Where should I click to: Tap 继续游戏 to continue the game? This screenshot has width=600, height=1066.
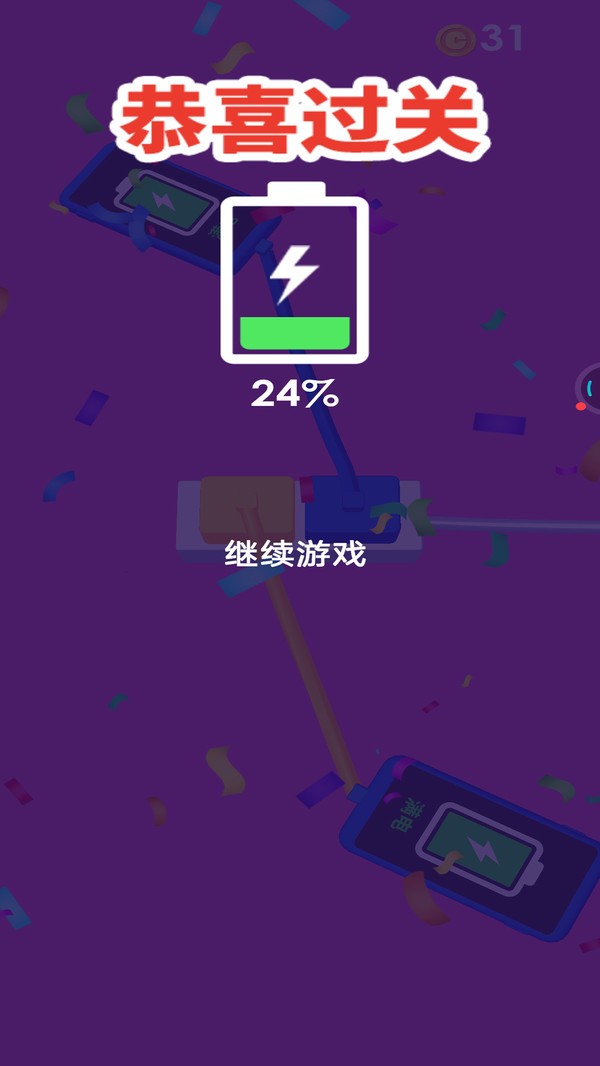[x=295, y=554]
